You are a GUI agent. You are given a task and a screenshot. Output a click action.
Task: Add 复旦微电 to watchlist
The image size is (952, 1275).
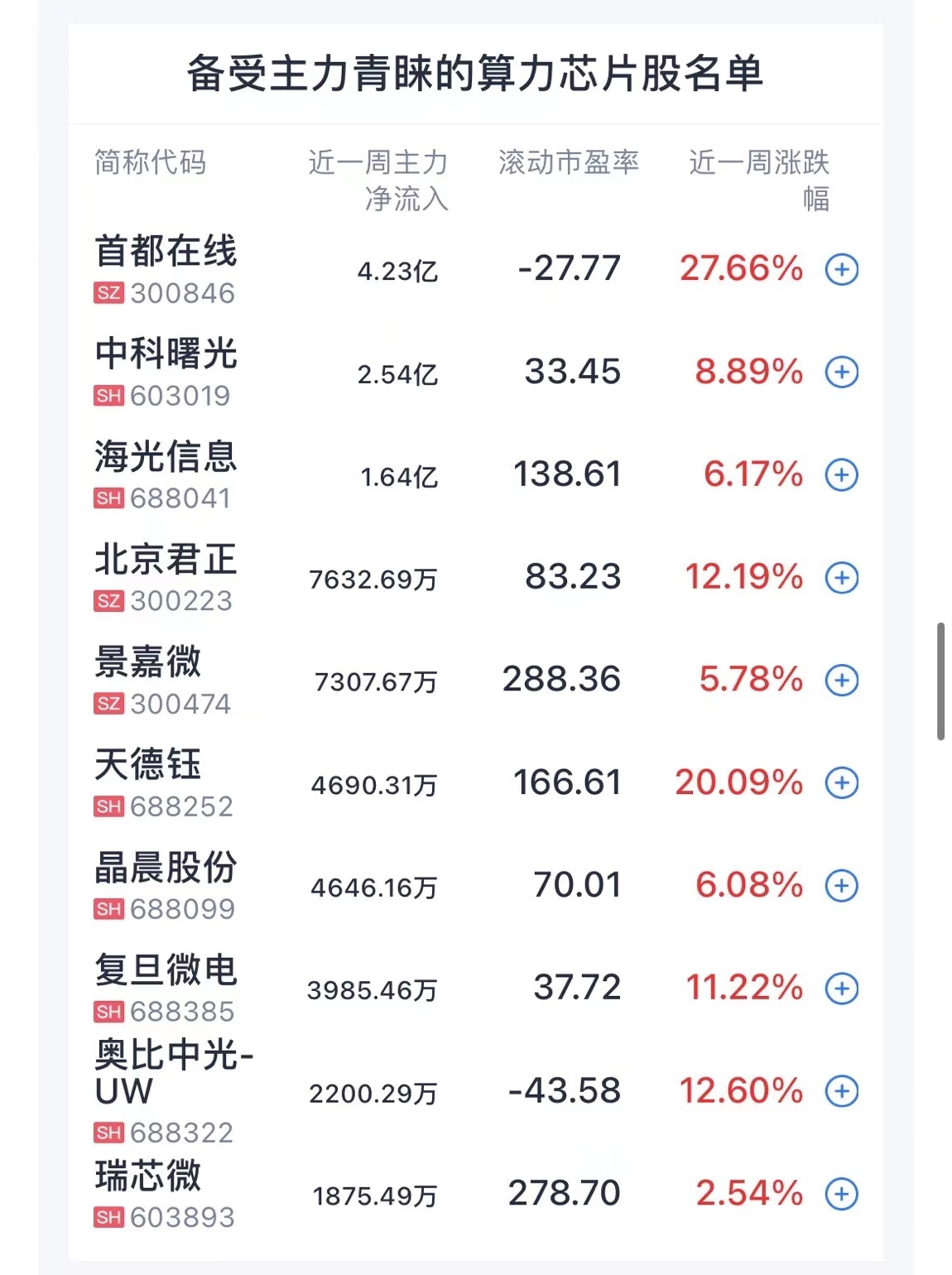(x=842, y=988)
